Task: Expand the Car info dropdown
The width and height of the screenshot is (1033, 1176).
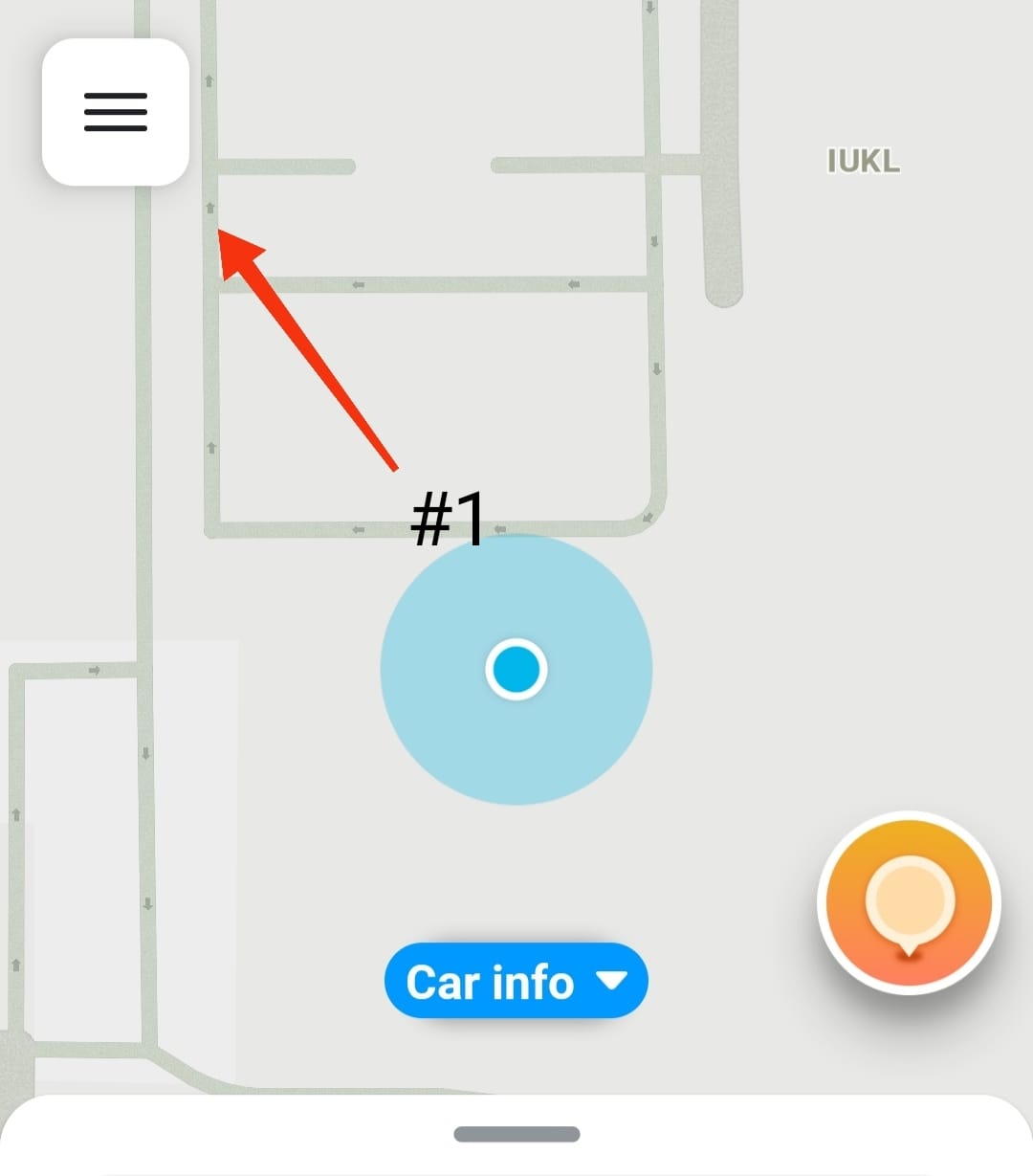Action: 516,981
